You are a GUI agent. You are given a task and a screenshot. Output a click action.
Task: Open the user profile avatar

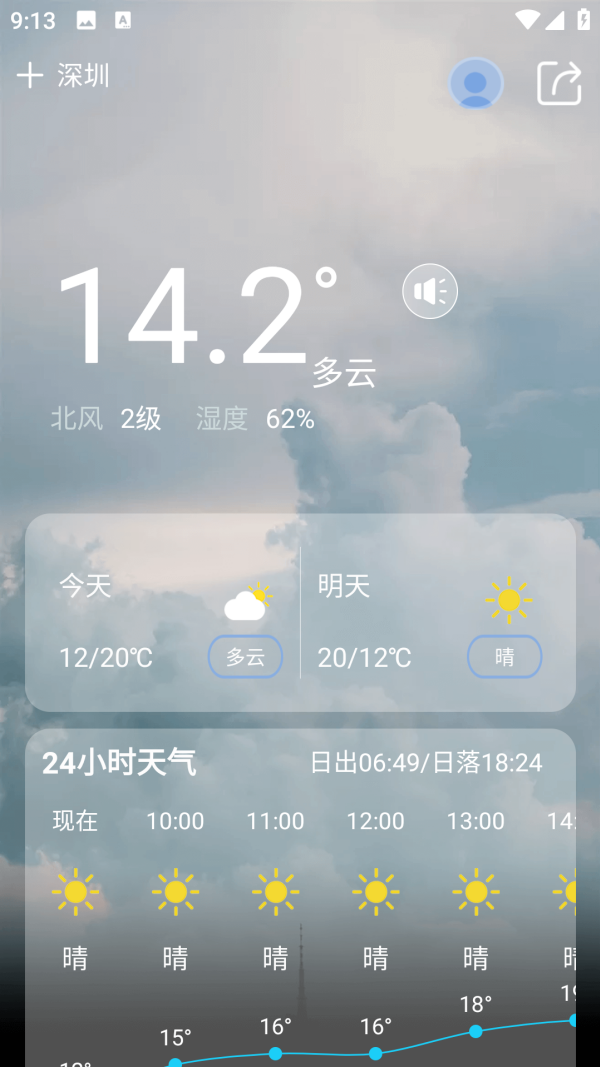pyautogui.click(x=476, y=83)
